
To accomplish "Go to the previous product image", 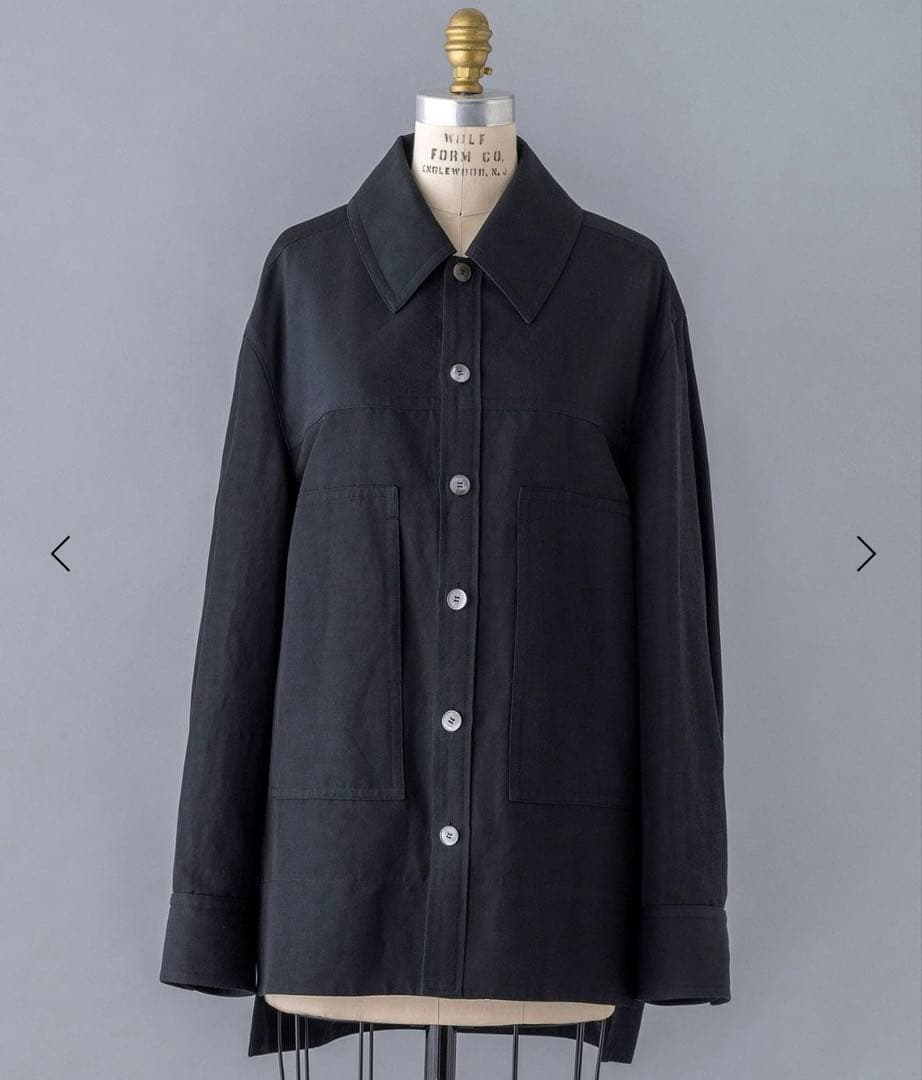I will point(61,553).
